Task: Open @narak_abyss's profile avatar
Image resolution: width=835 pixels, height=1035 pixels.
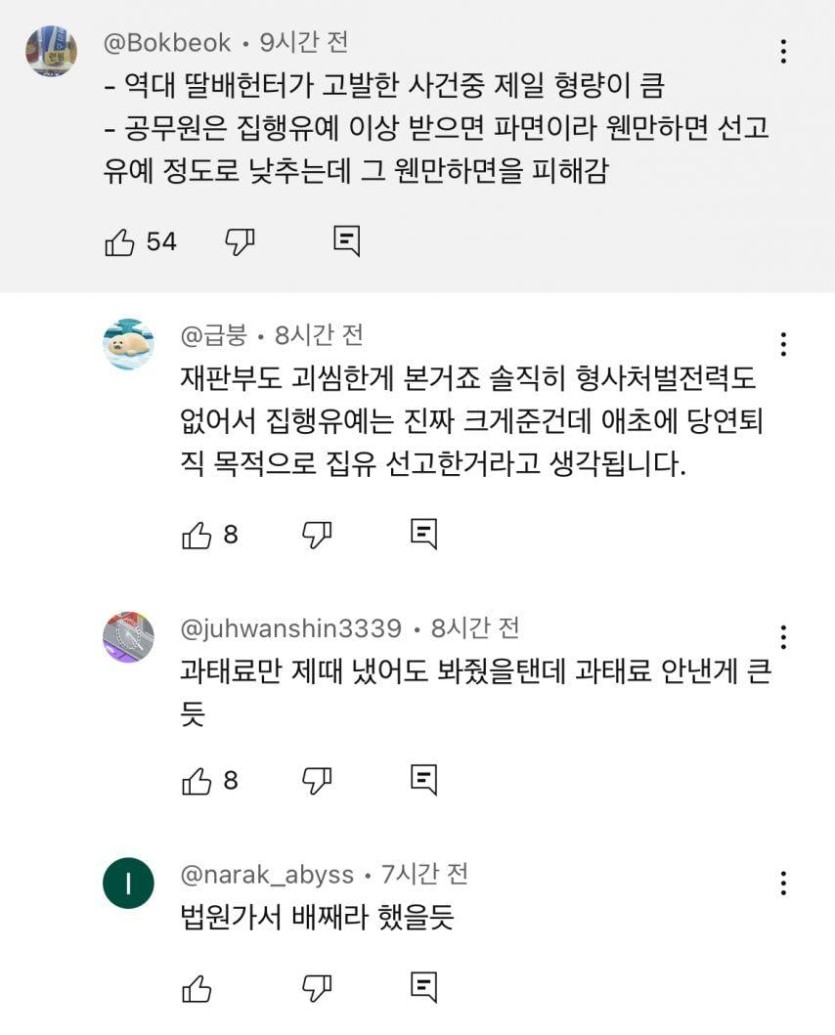Action: [129, 883]
